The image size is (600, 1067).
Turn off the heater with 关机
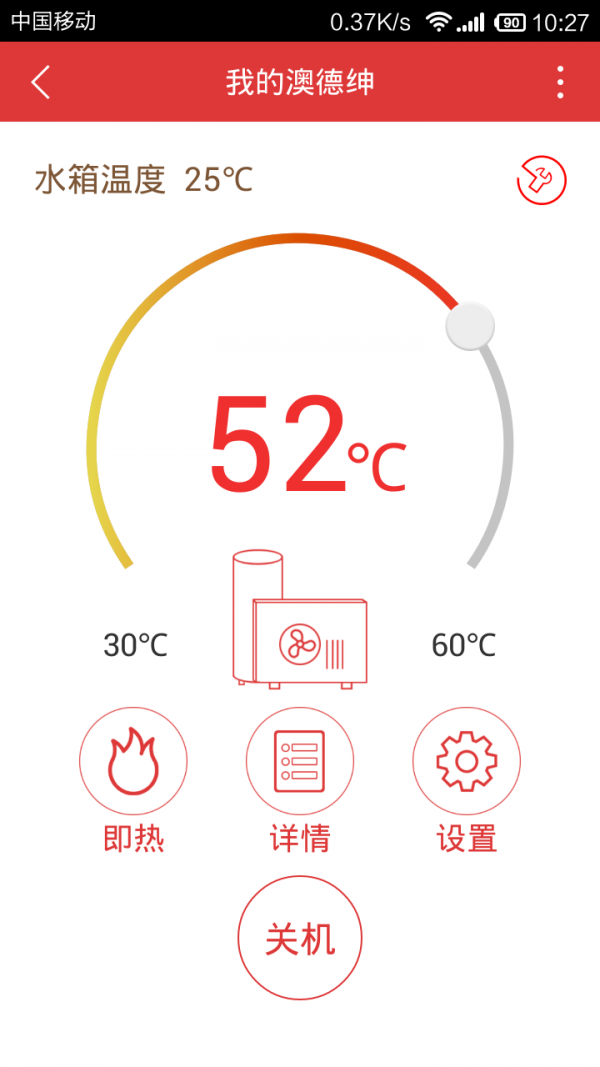click(x=300, y=939)
